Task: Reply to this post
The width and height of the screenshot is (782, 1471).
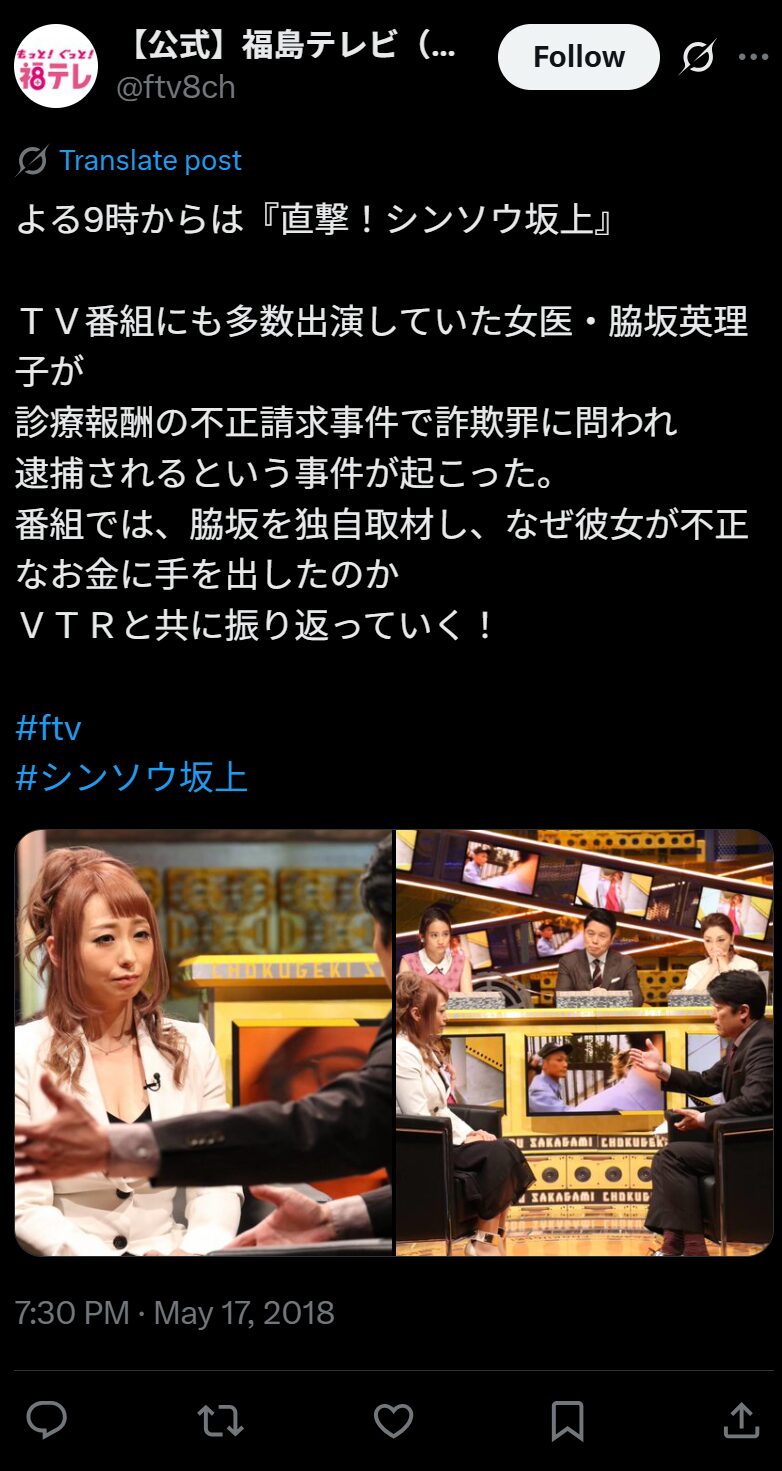Action: pos(46,1420)
